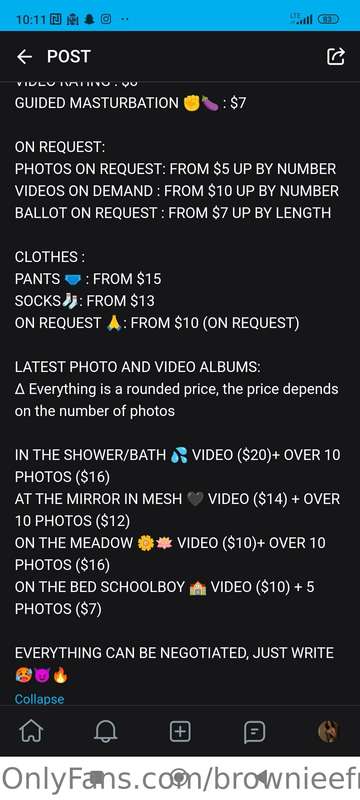Open the messages tab
The width and height of the screenshot is (360, 800).
(254, 732)
